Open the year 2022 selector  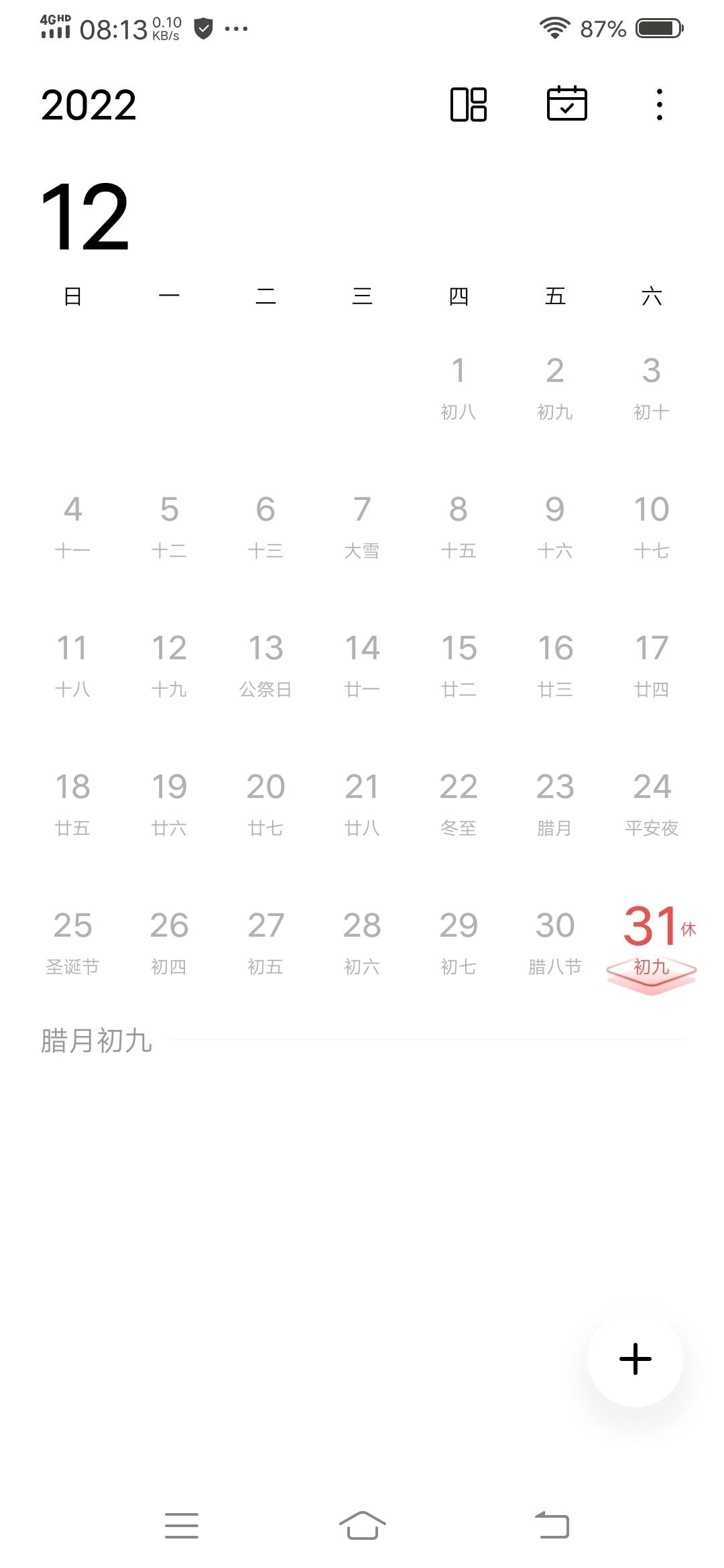click(x=88, y=105)
